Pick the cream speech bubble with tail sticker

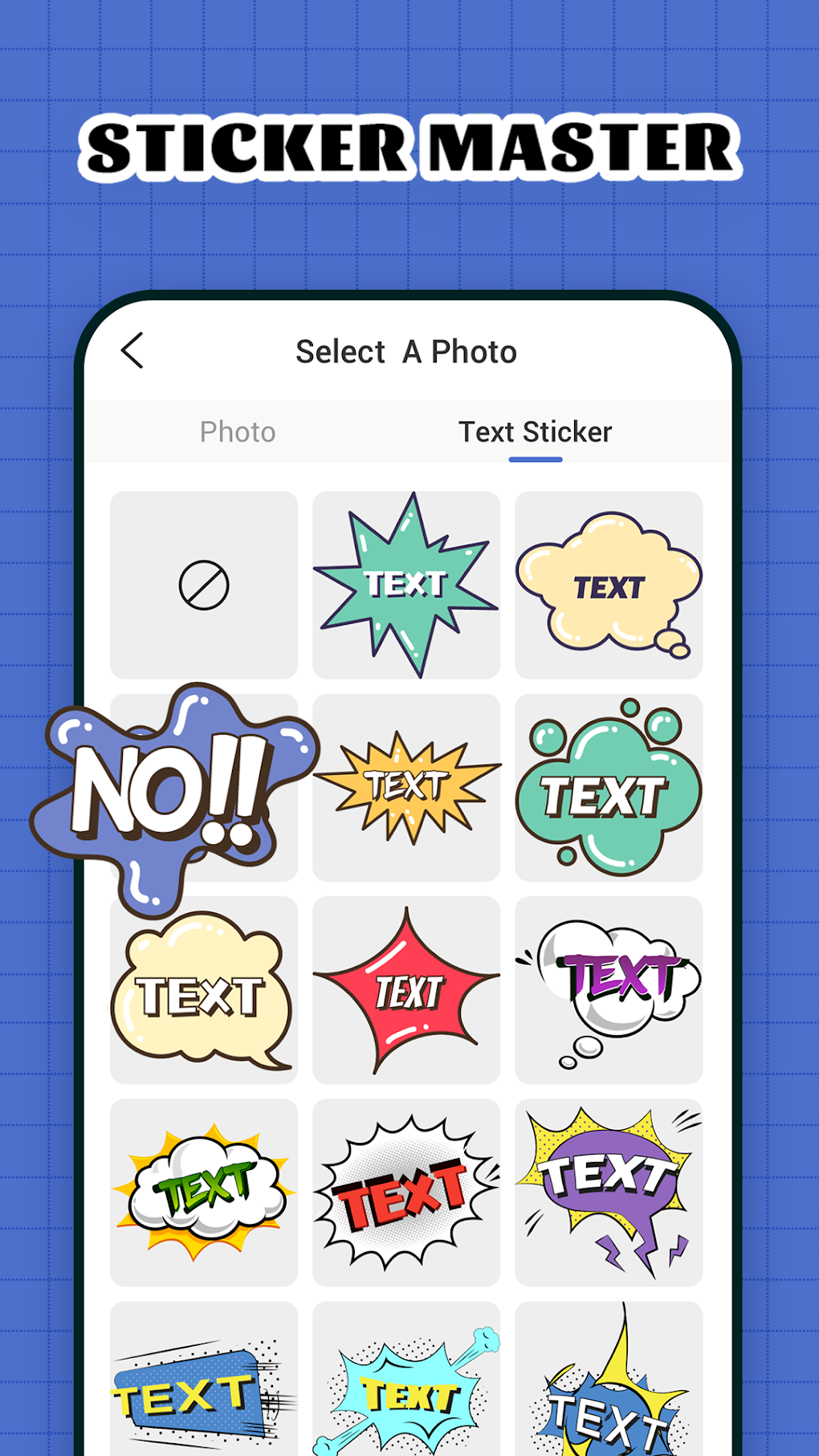coord(204,989)
